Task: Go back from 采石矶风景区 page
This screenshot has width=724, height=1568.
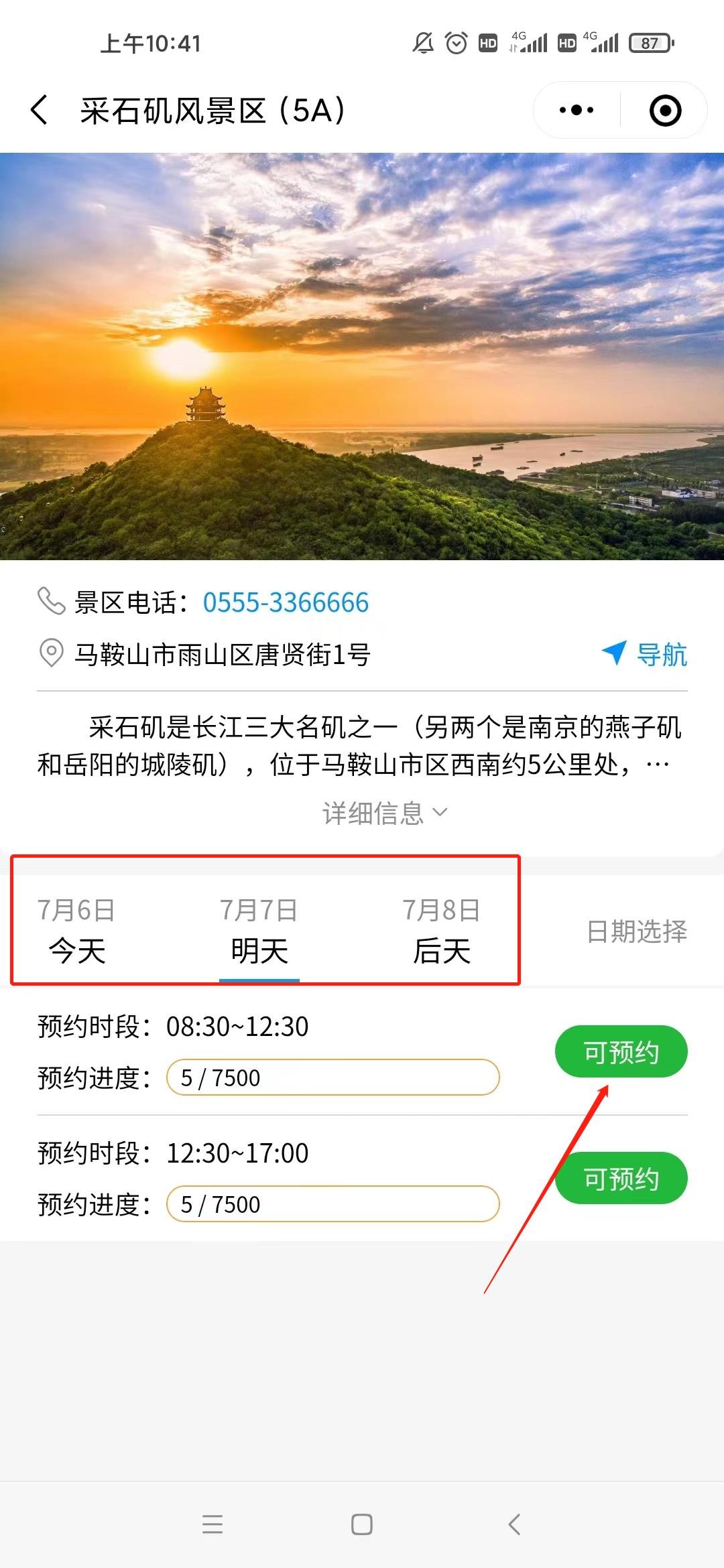Action: pyautogui.click(x=39, y=110)
